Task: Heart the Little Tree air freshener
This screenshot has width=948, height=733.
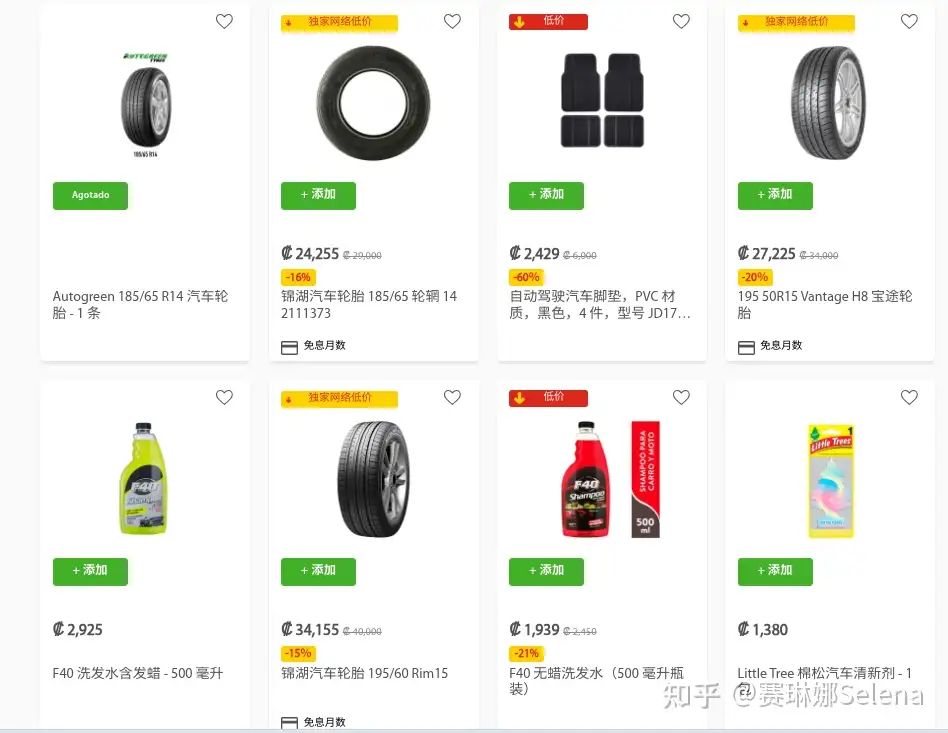Action: (x=909, y=397)
